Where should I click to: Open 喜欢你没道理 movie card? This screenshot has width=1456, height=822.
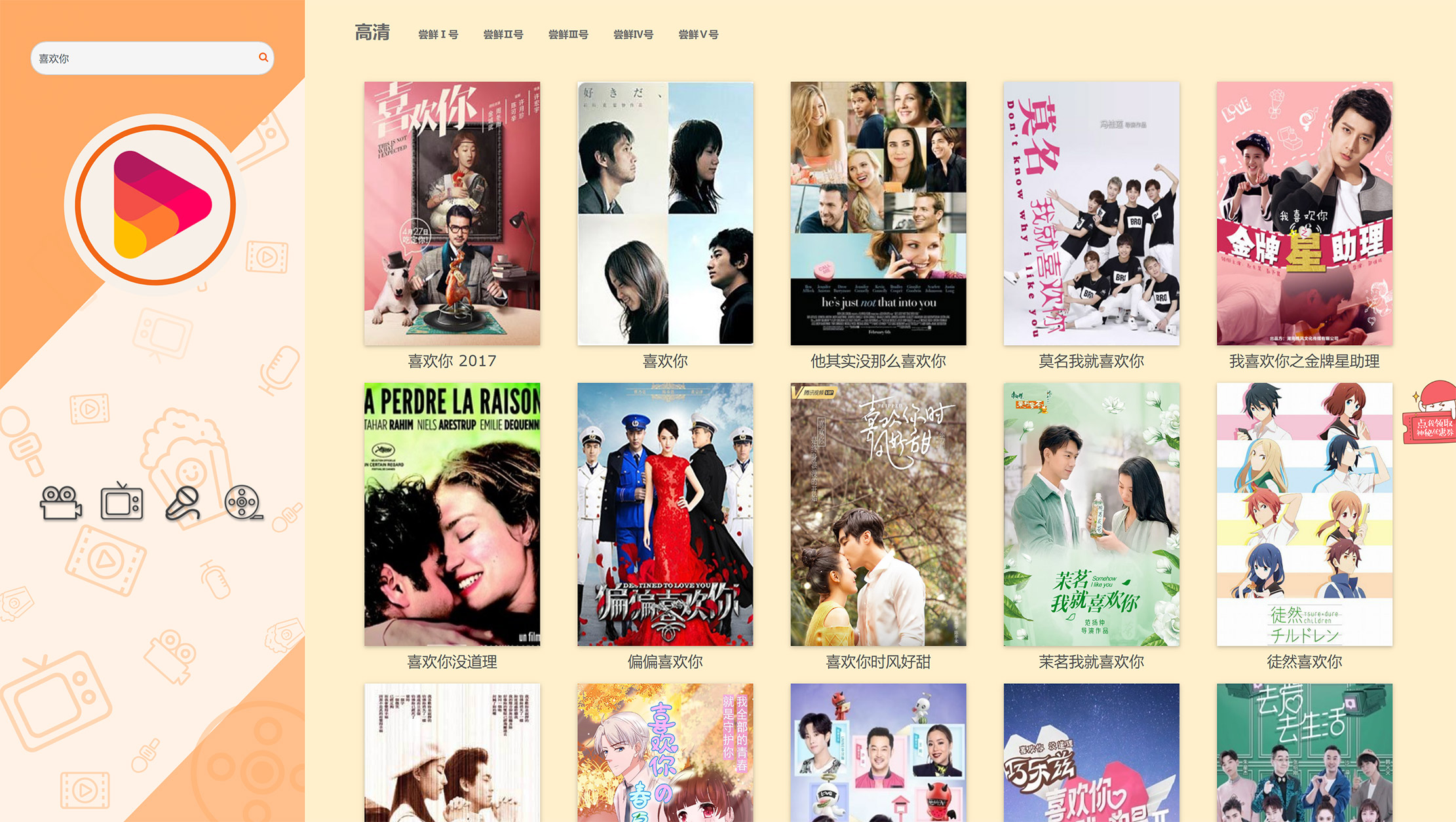[x=452, y=515]
